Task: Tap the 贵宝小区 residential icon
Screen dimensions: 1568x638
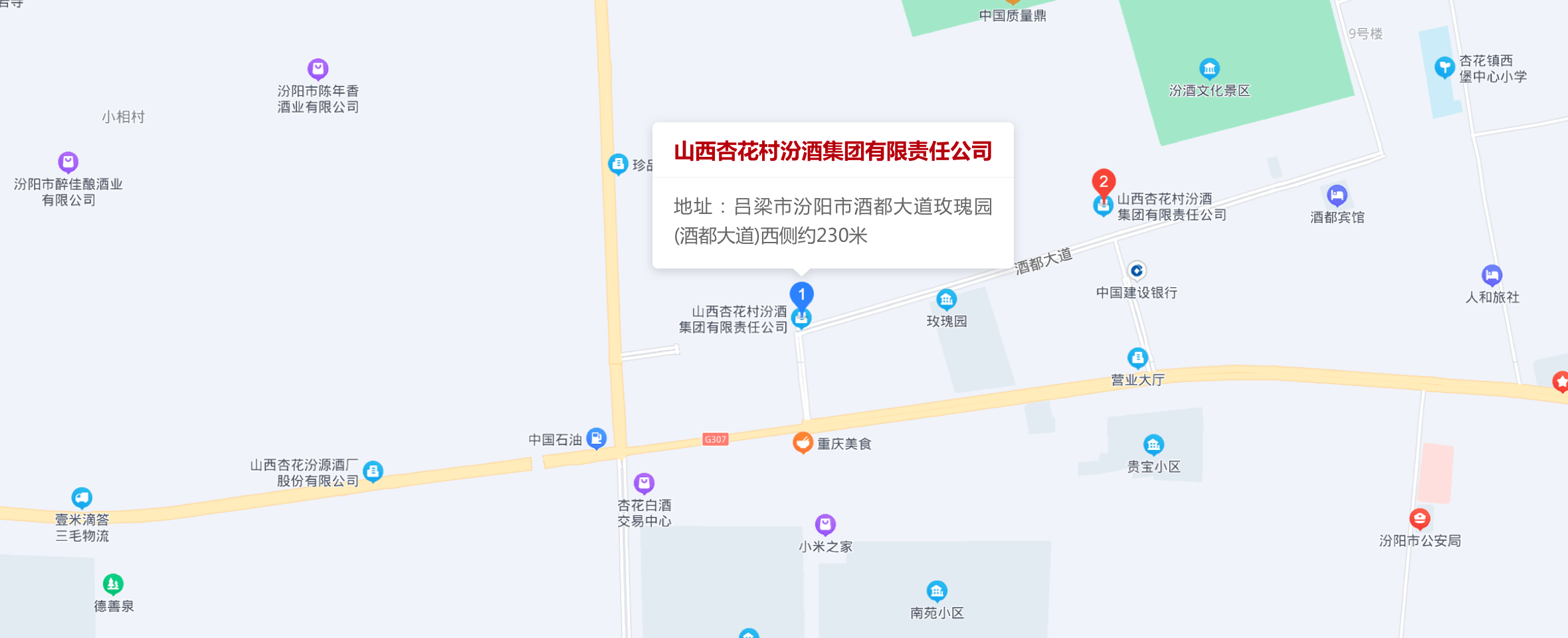Action: (x=1153, y=445)
